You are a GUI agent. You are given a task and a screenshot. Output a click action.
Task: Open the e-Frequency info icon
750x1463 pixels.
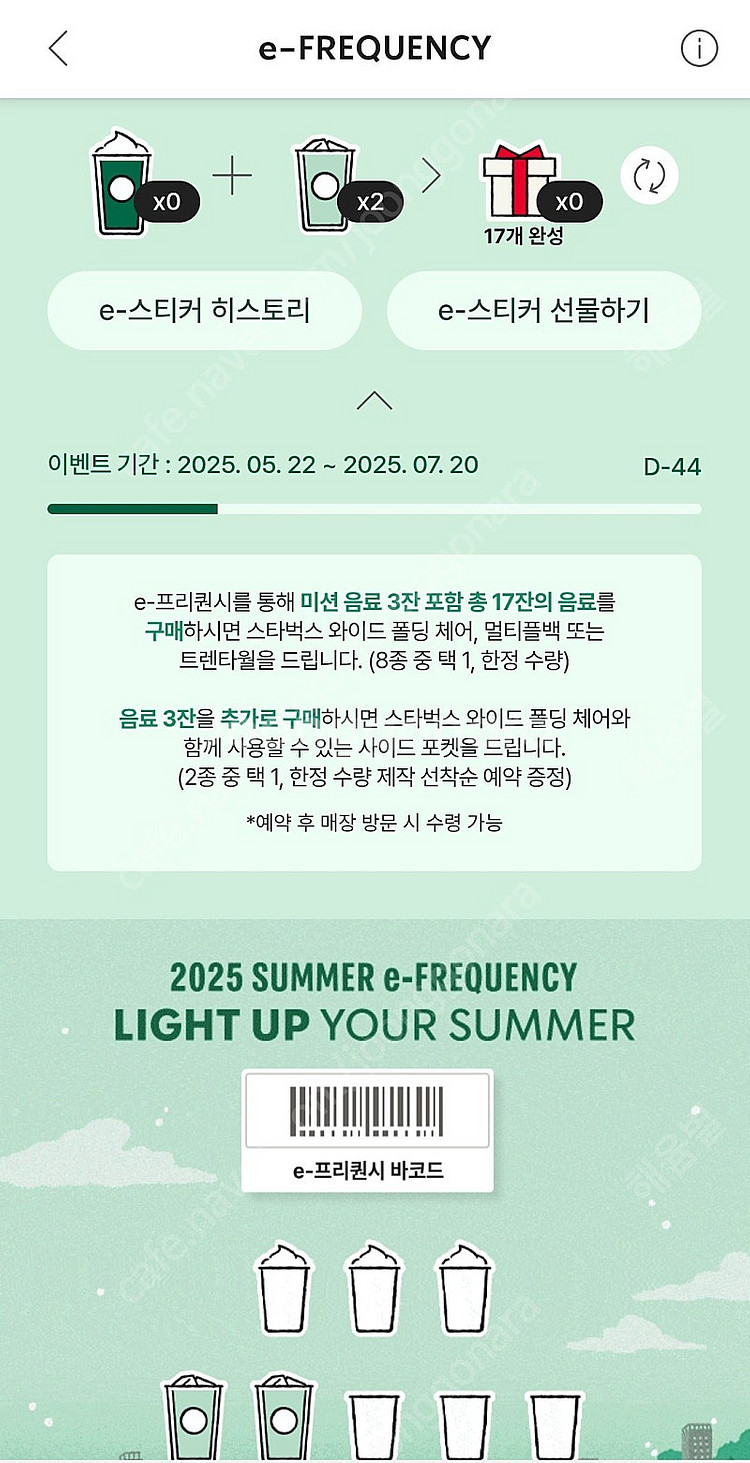click(x=698, y=48)
